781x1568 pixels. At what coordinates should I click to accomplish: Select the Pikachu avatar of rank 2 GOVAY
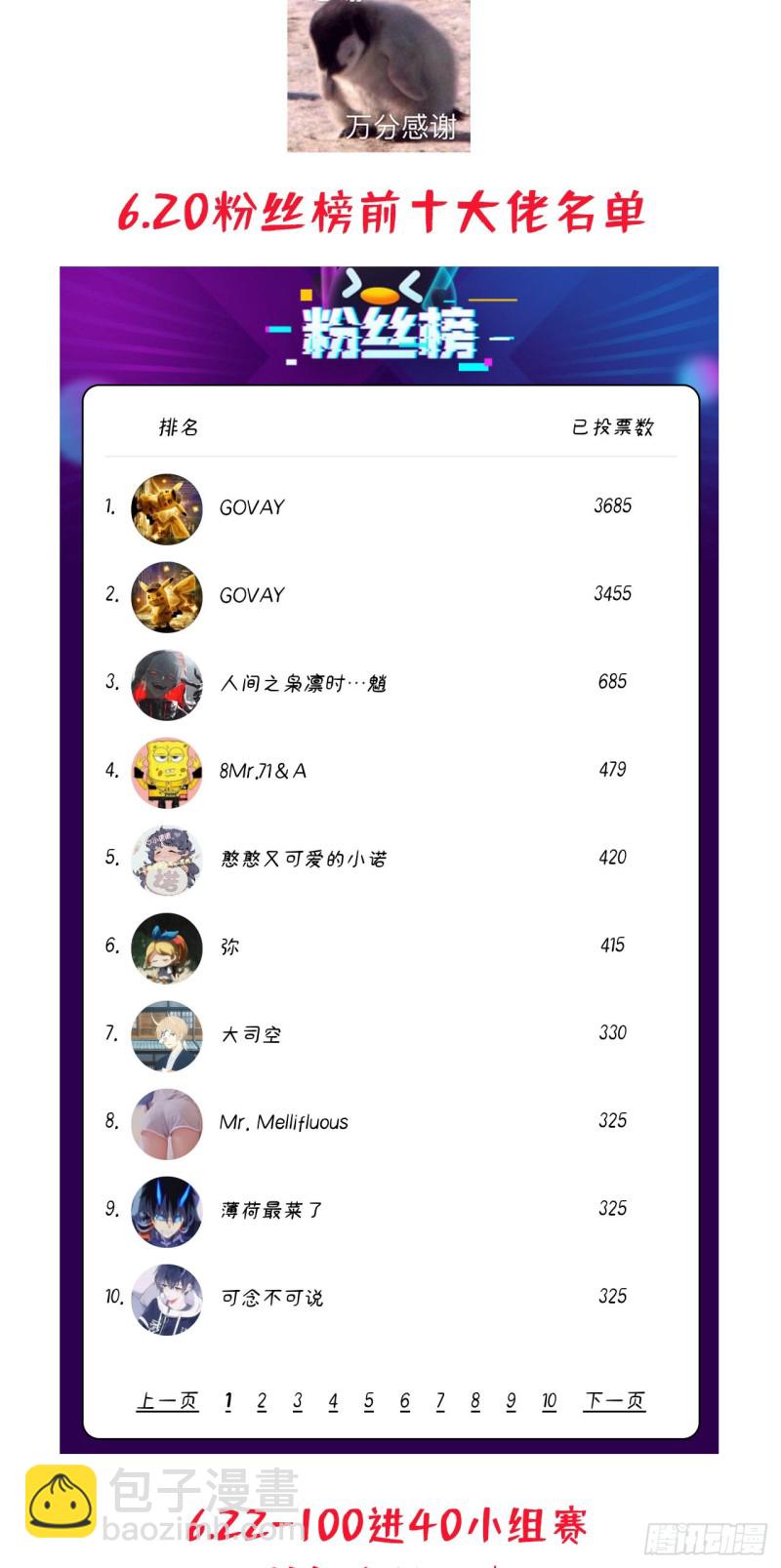click(167, 598)
